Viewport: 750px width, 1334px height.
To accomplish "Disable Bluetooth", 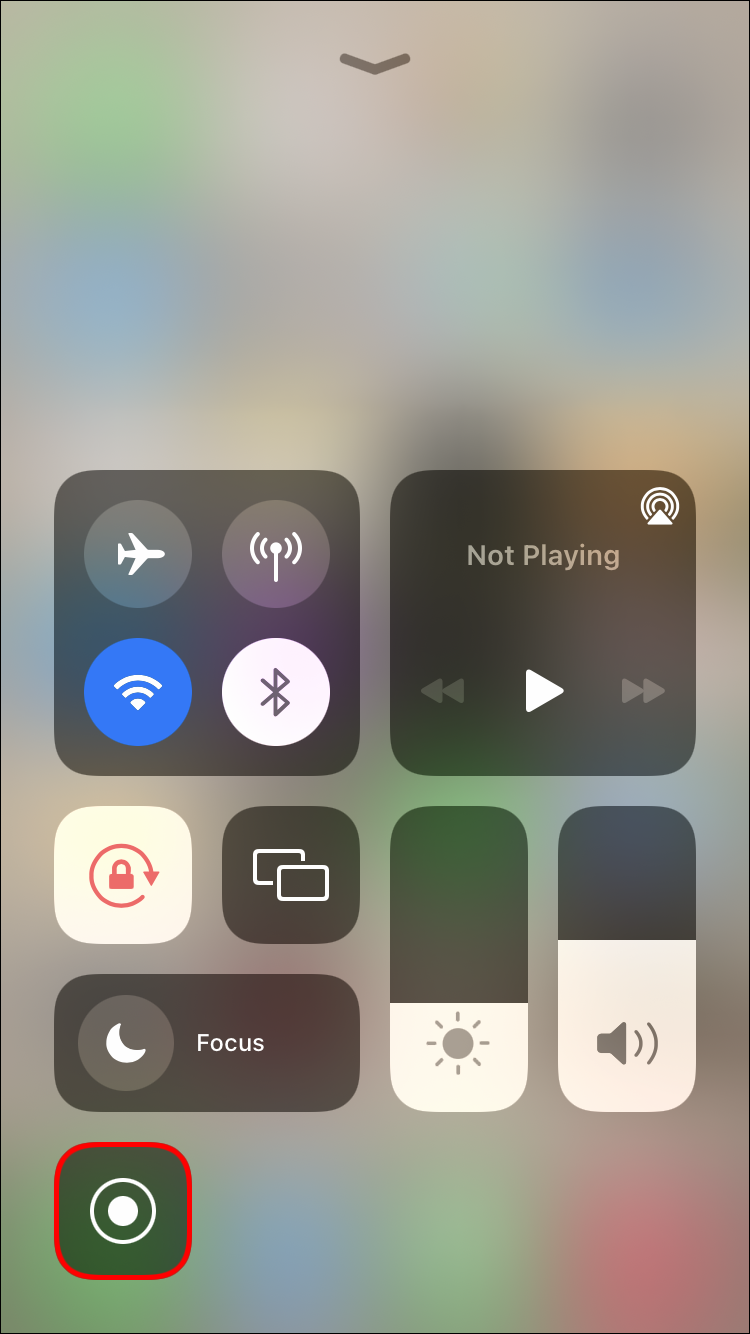I will click(275, 691).
